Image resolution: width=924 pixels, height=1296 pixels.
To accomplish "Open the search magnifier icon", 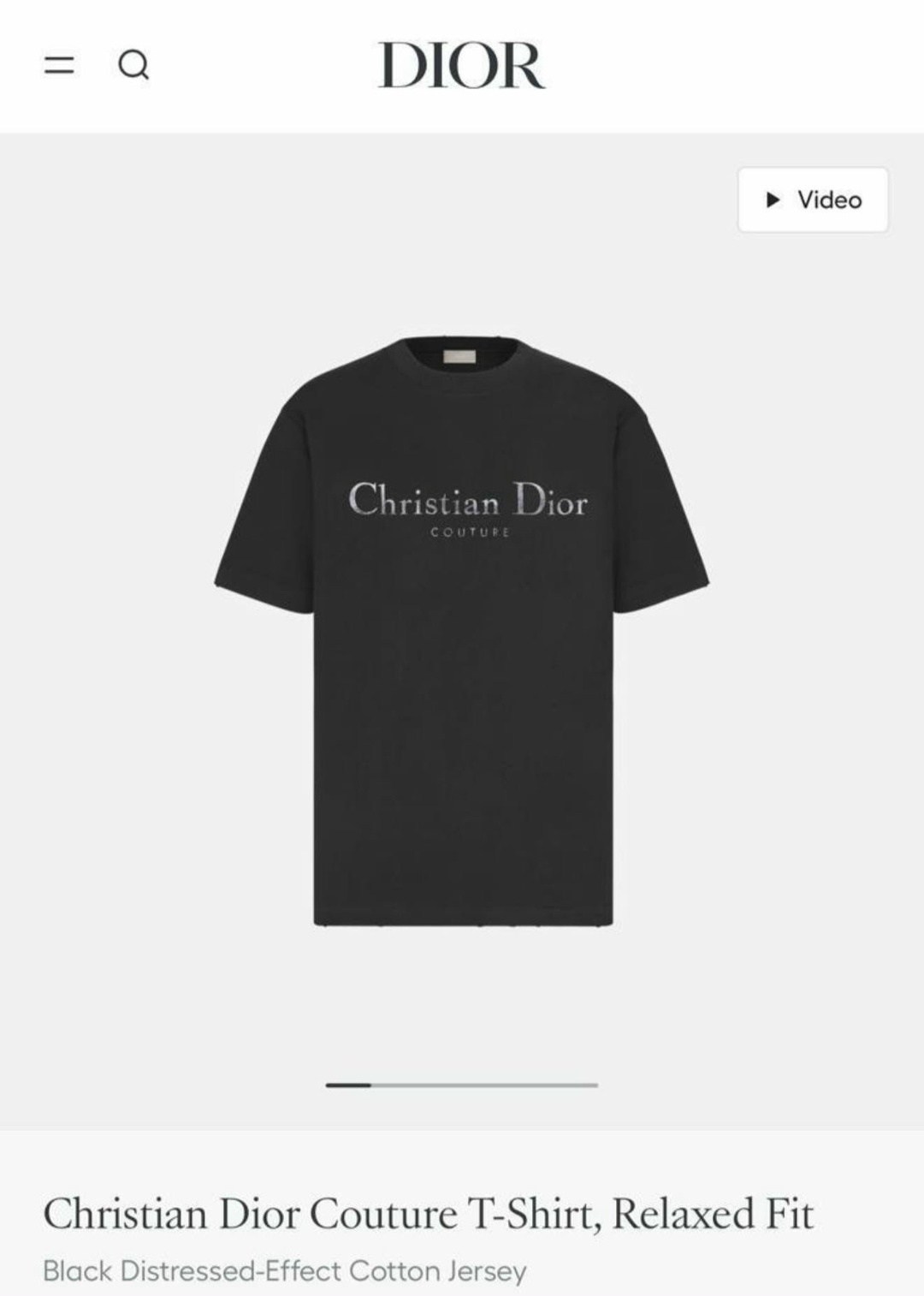I will 133,65.
